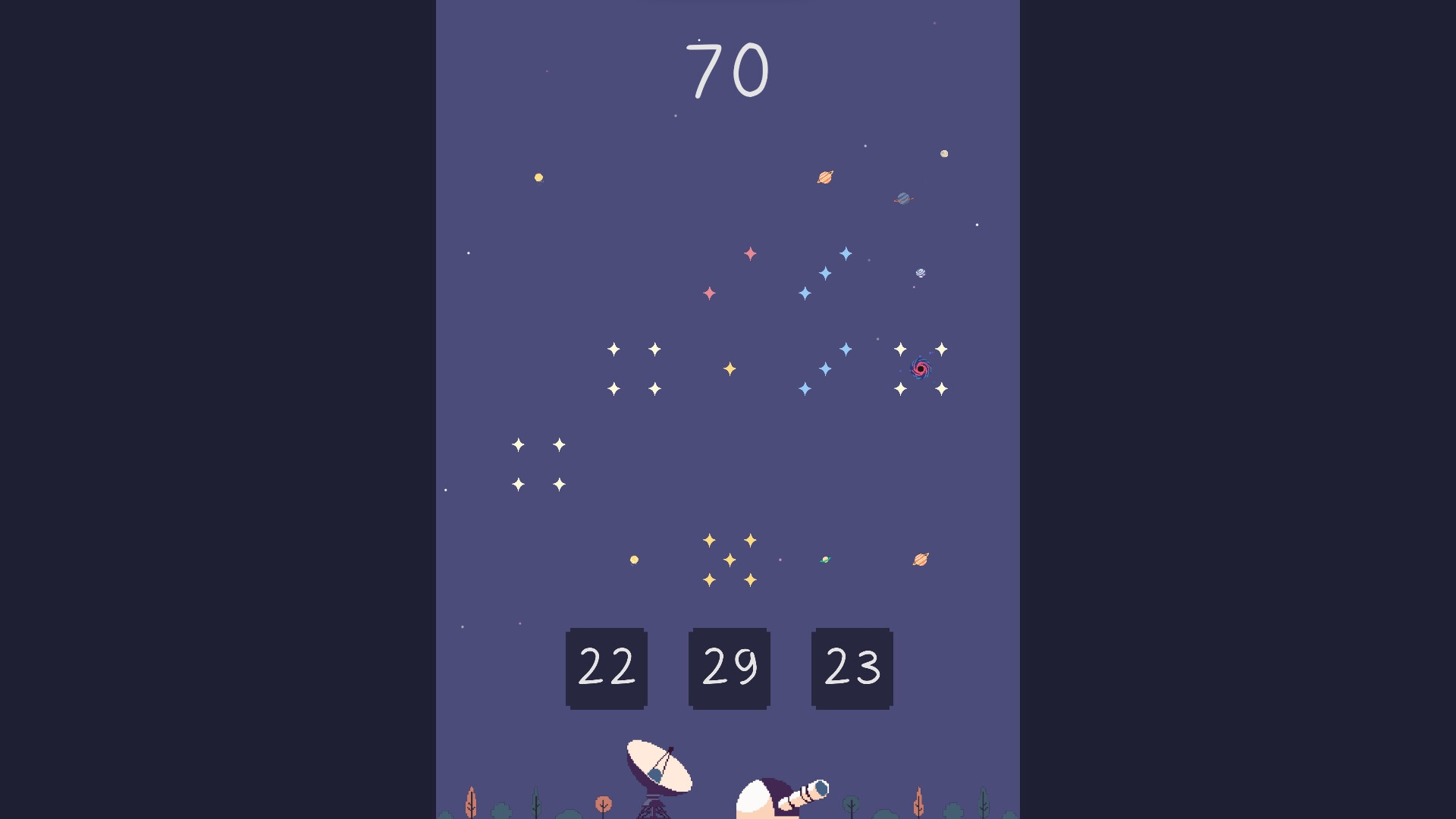Choose answer 22
Image resolution: width=1456 pixels, height=819 pixels.
point(607,668)
